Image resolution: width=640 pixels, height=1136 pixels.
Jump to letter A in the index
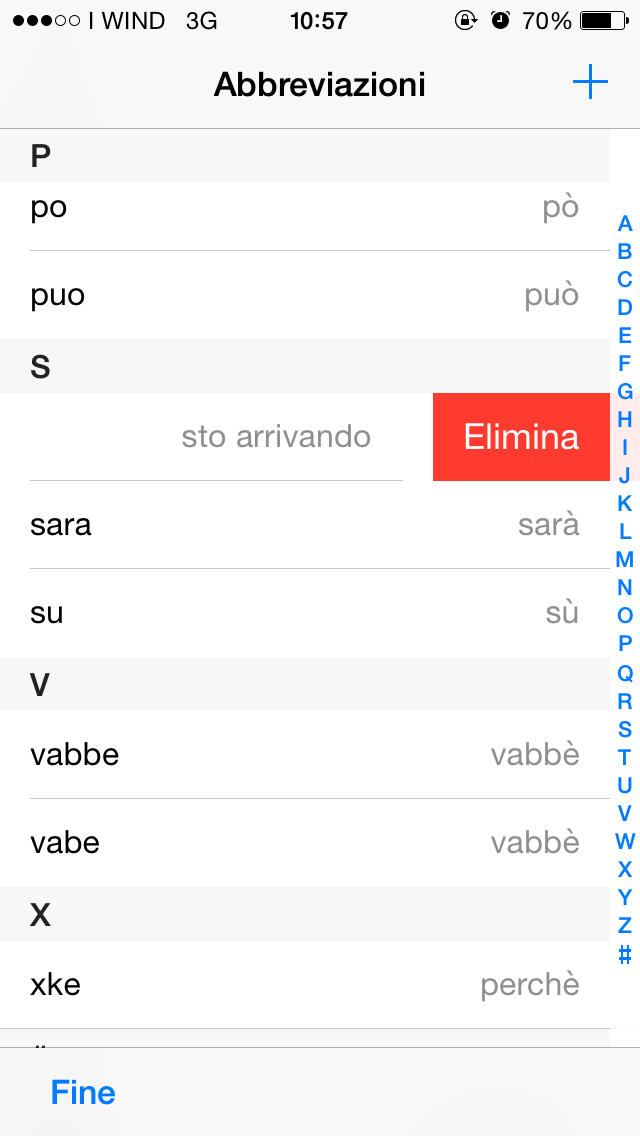click(625, 224)
